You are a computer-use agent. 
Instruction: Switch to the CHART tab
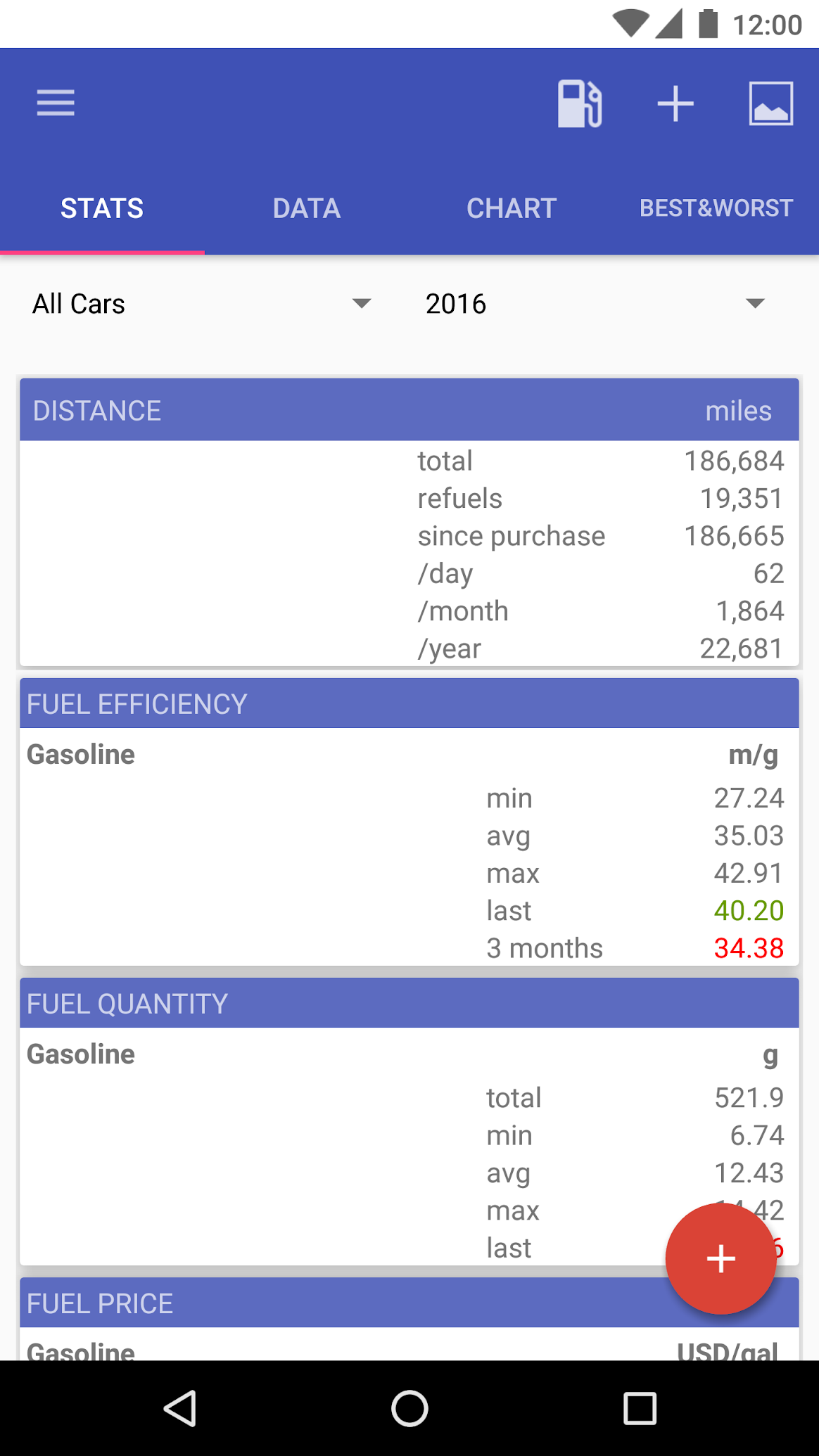click(x=512, y=209)
